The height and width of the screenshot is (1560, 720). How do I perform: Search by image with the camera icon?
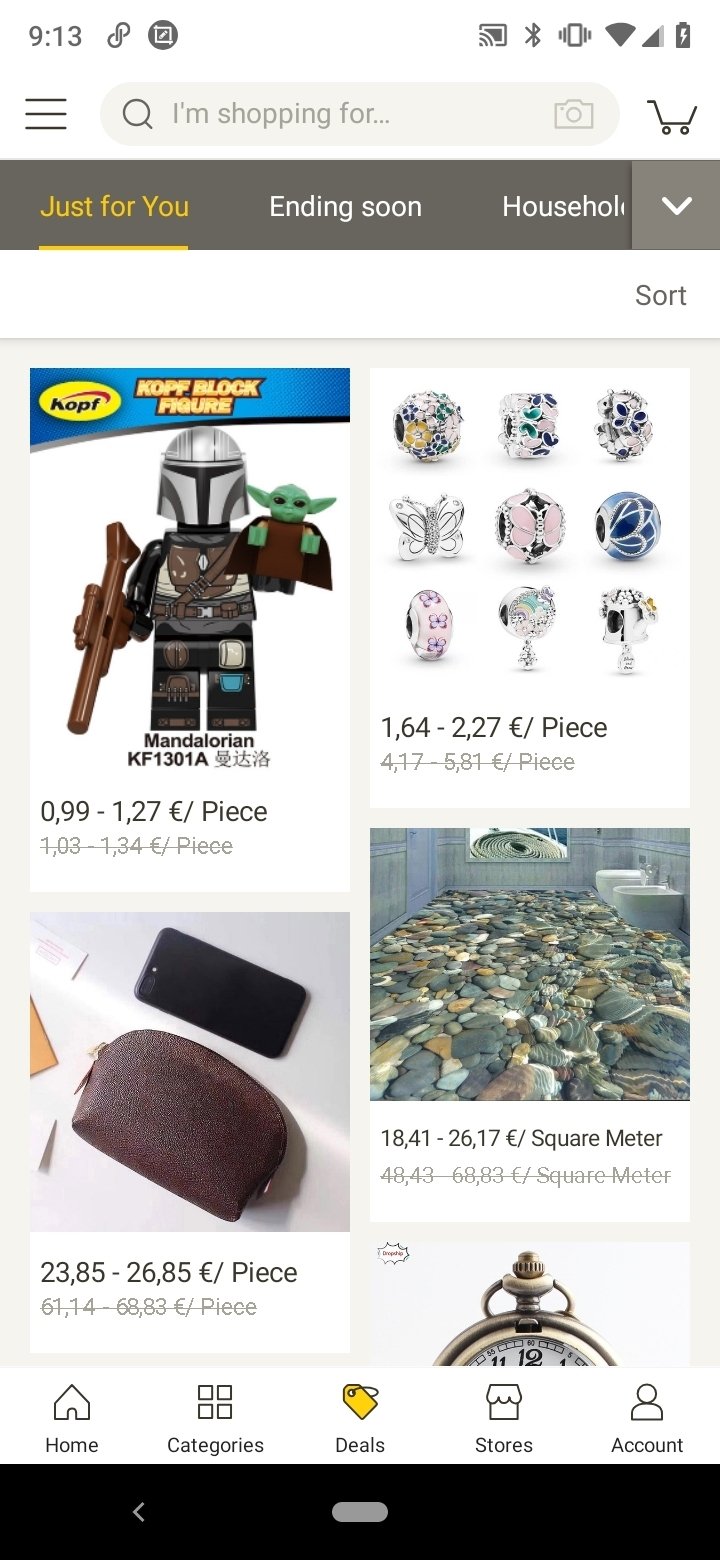point(574,114)
